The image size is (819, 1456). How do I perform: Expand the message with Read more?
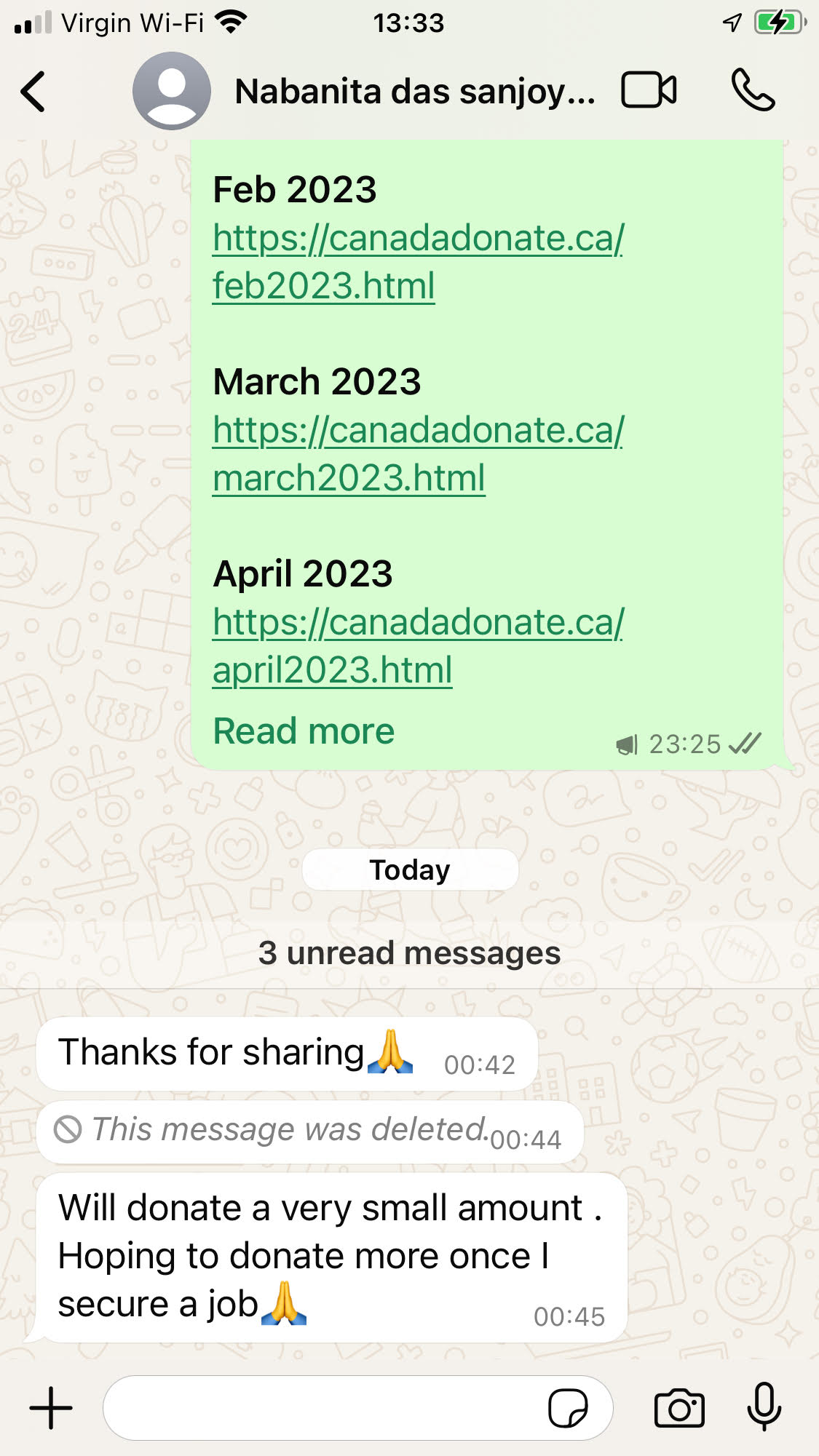pyautogui.click(x=304, y=731)
